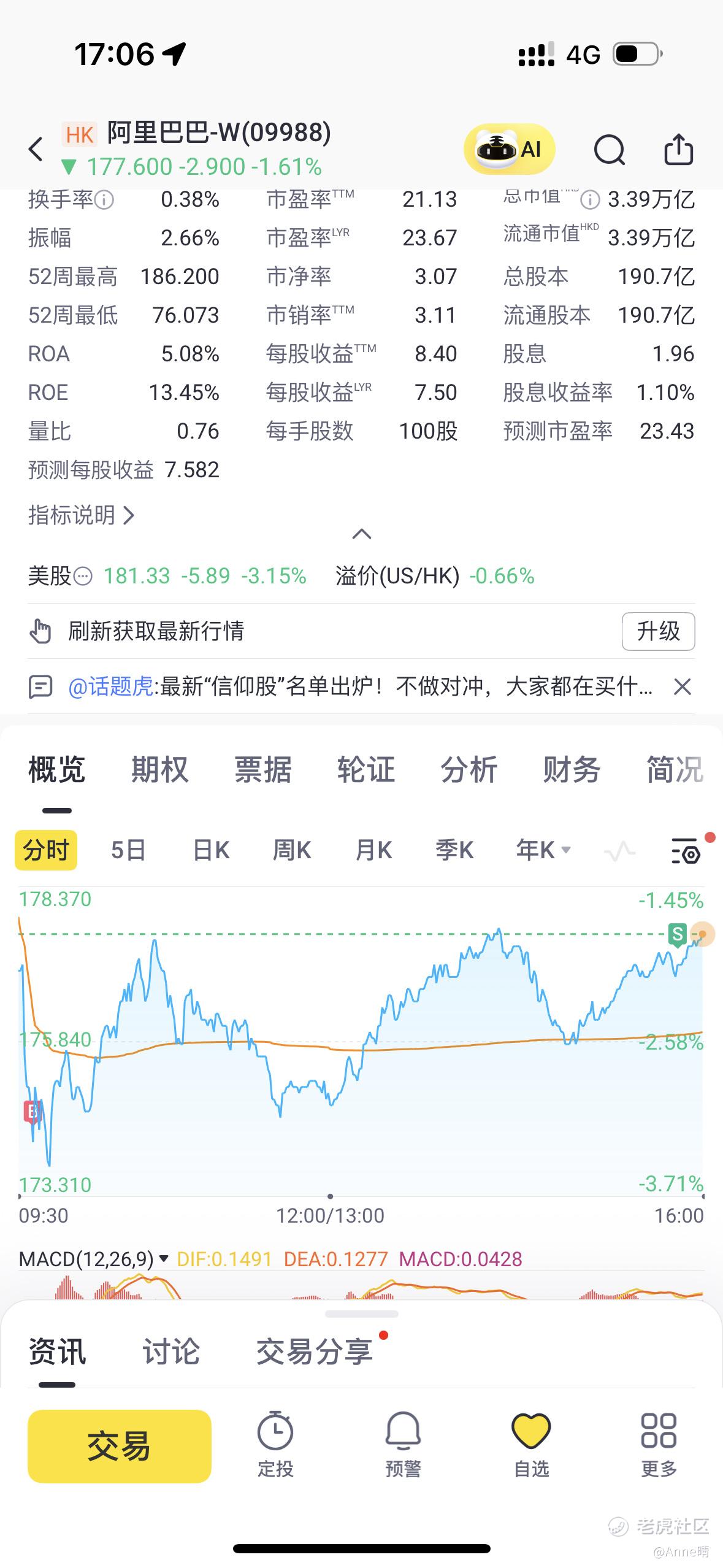Viewport: 723px width, 1568px height.
Task: Open 指标说明 indicator explanations
Action: [x=81, y=515]
